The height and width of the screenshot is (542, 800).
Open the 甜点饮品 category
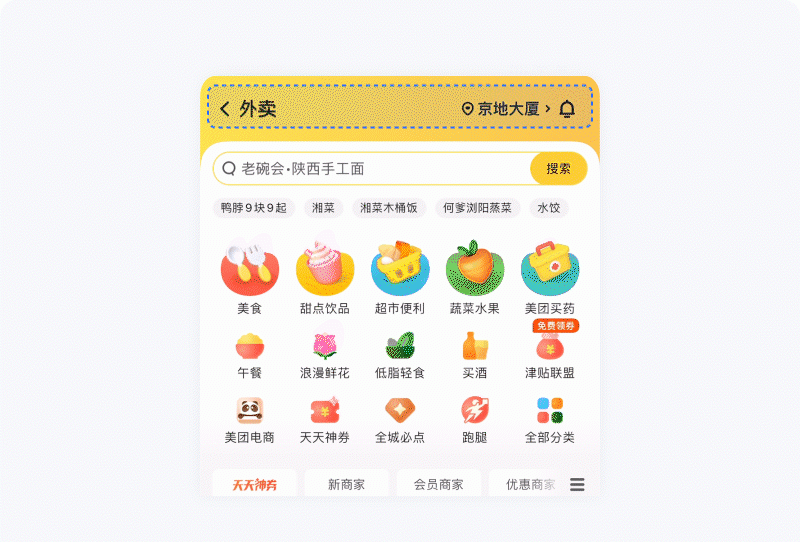pos(325,270)
